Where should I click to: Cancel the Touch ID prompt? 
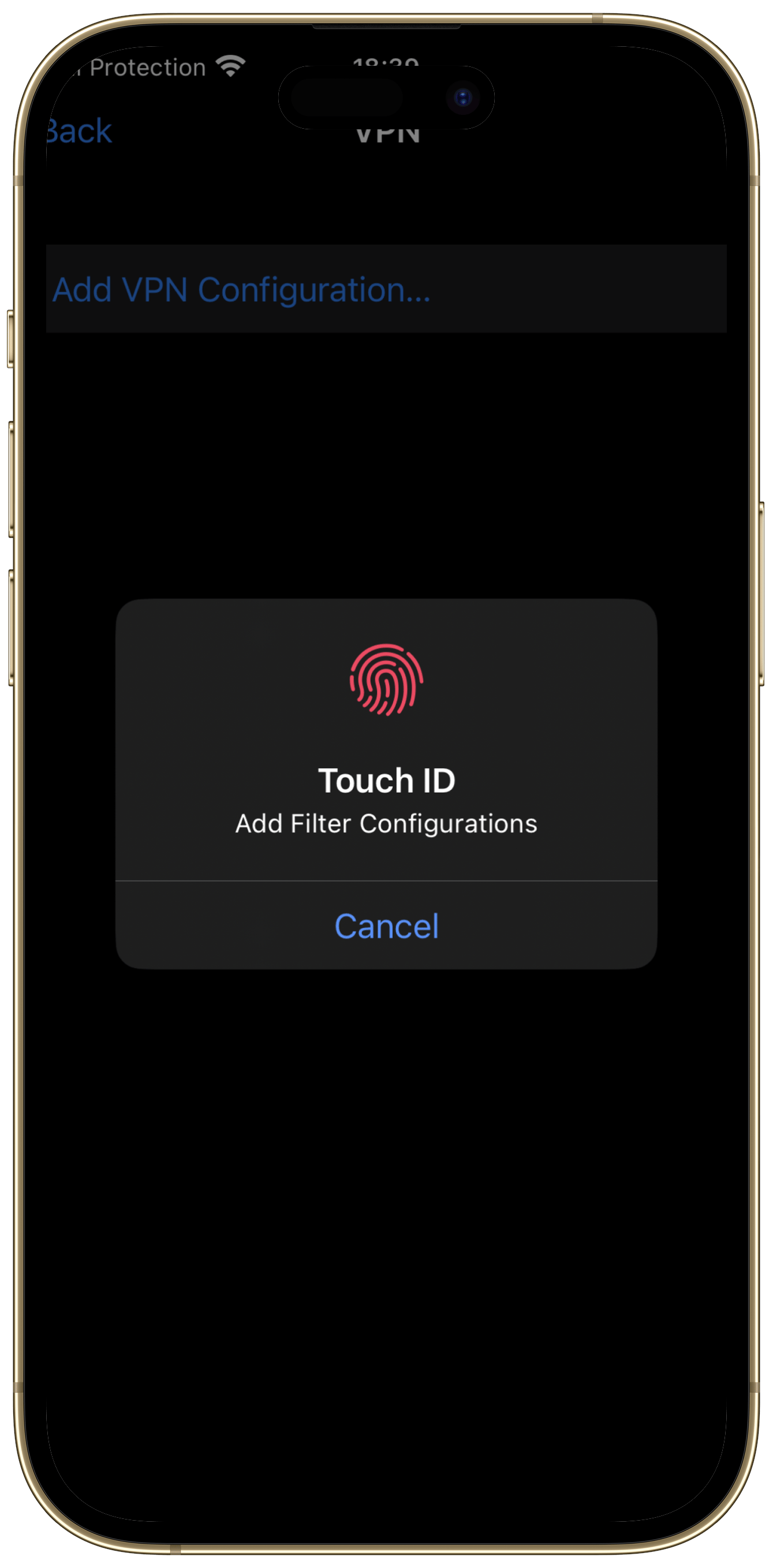[x=387, y=926]
